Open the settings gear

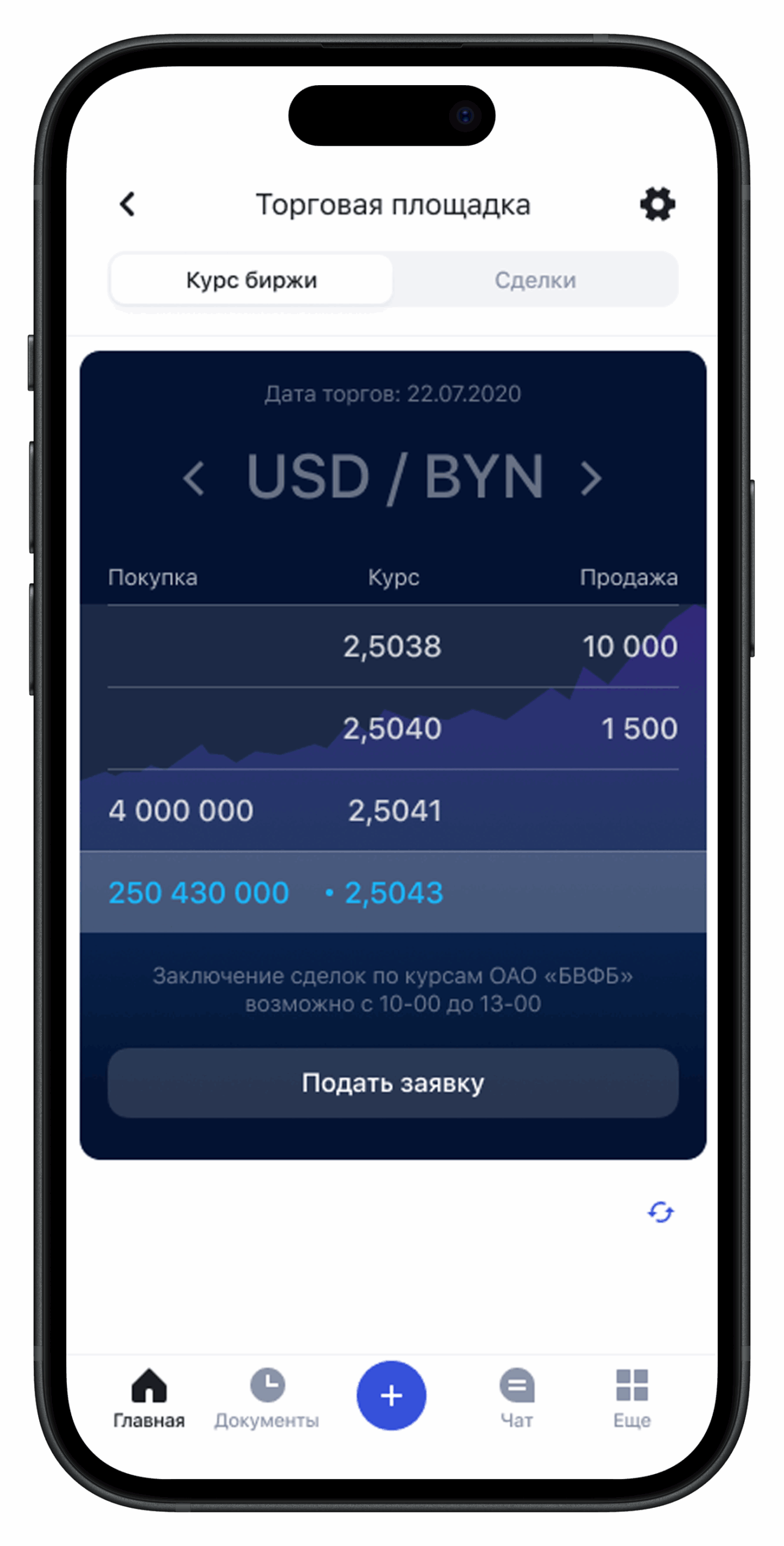[x=657, y=204]
